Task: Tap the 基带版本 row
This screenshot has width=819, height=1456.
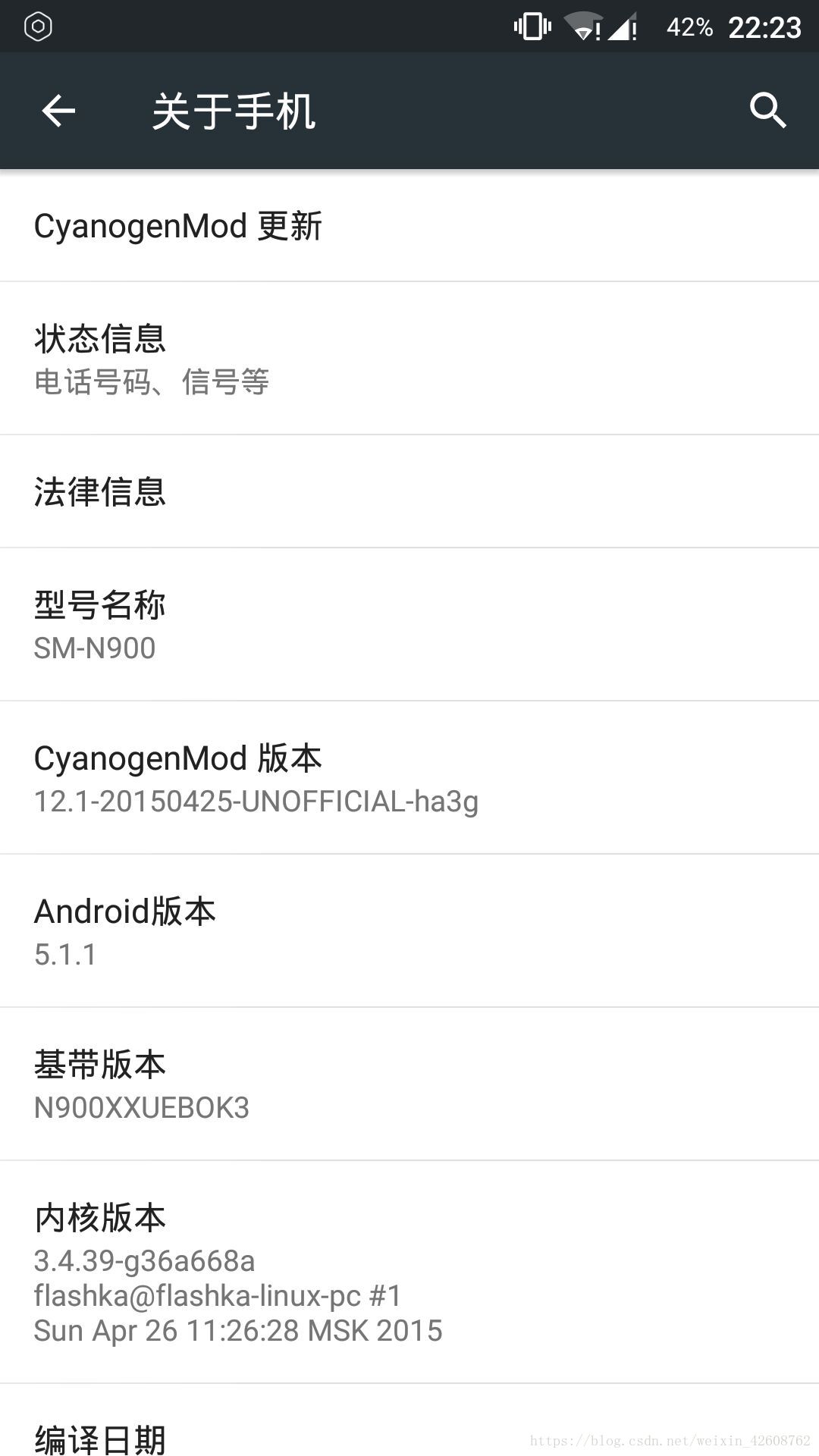Action: click(409, 1084)
